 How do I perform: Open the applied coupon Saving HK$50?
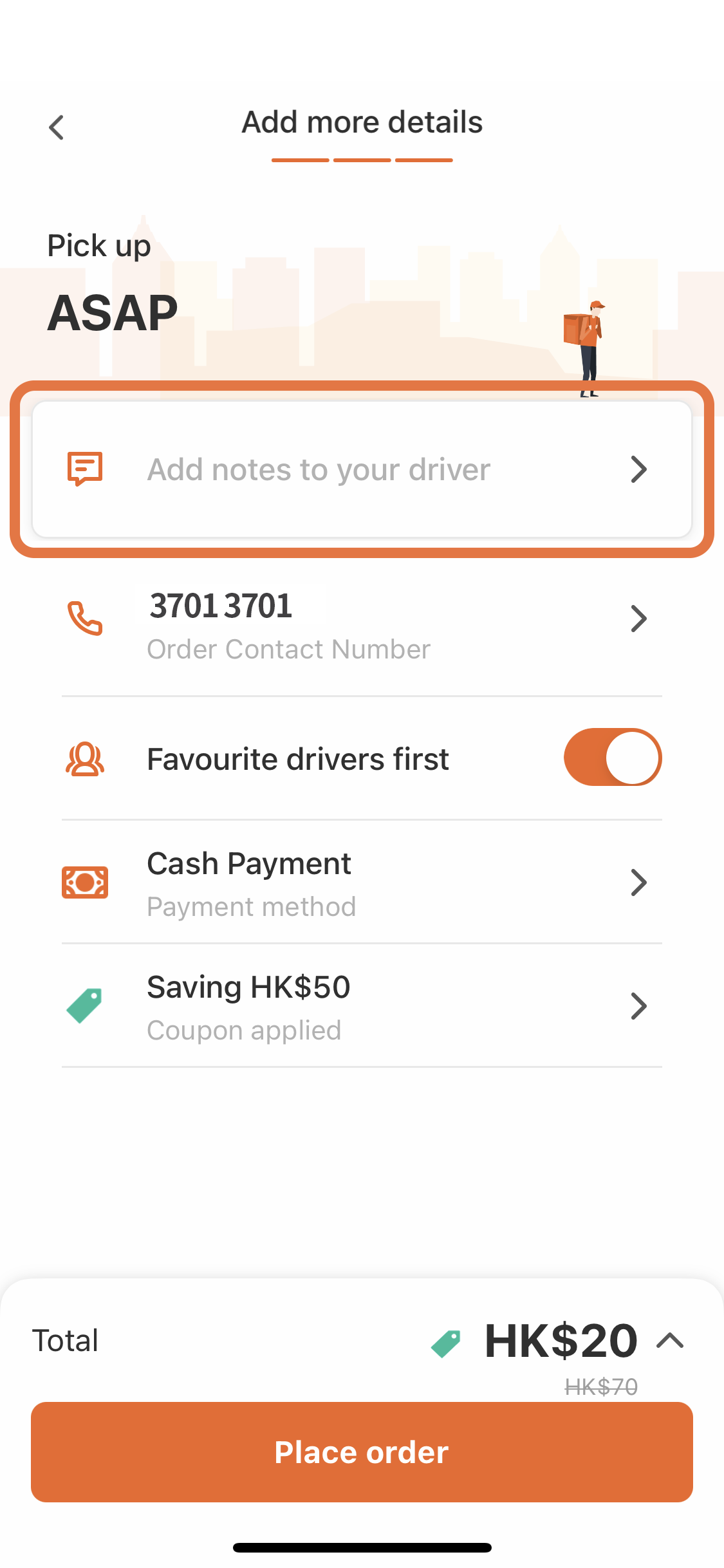[362, 1006]
